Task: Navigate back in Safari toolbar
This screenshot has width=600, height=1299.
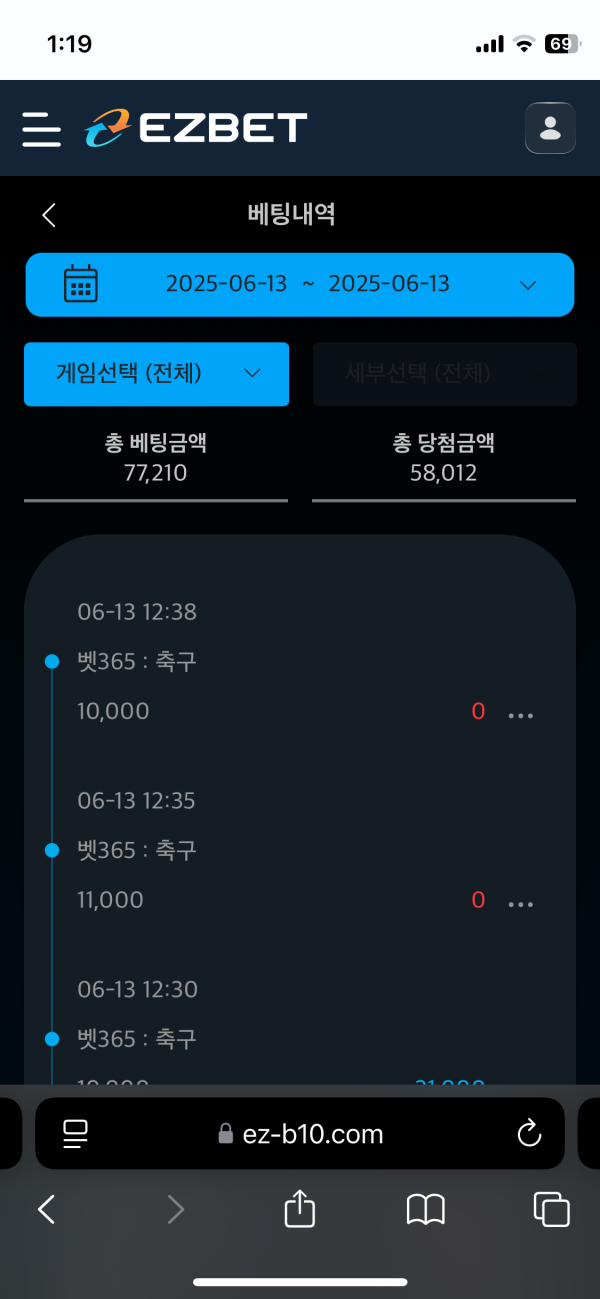Action: pos(46,1210)
